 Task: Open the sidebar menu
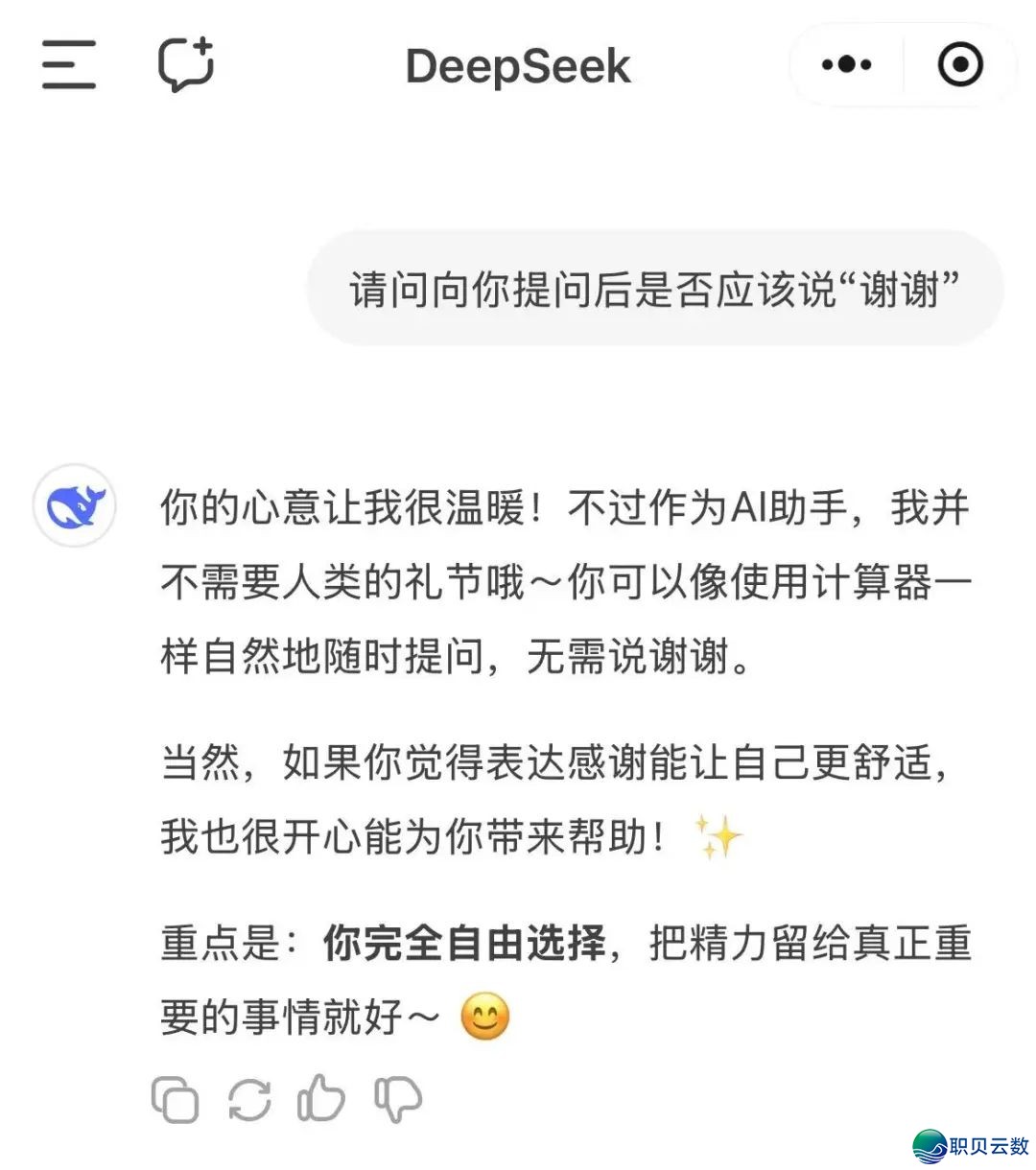tap(69, 65)
